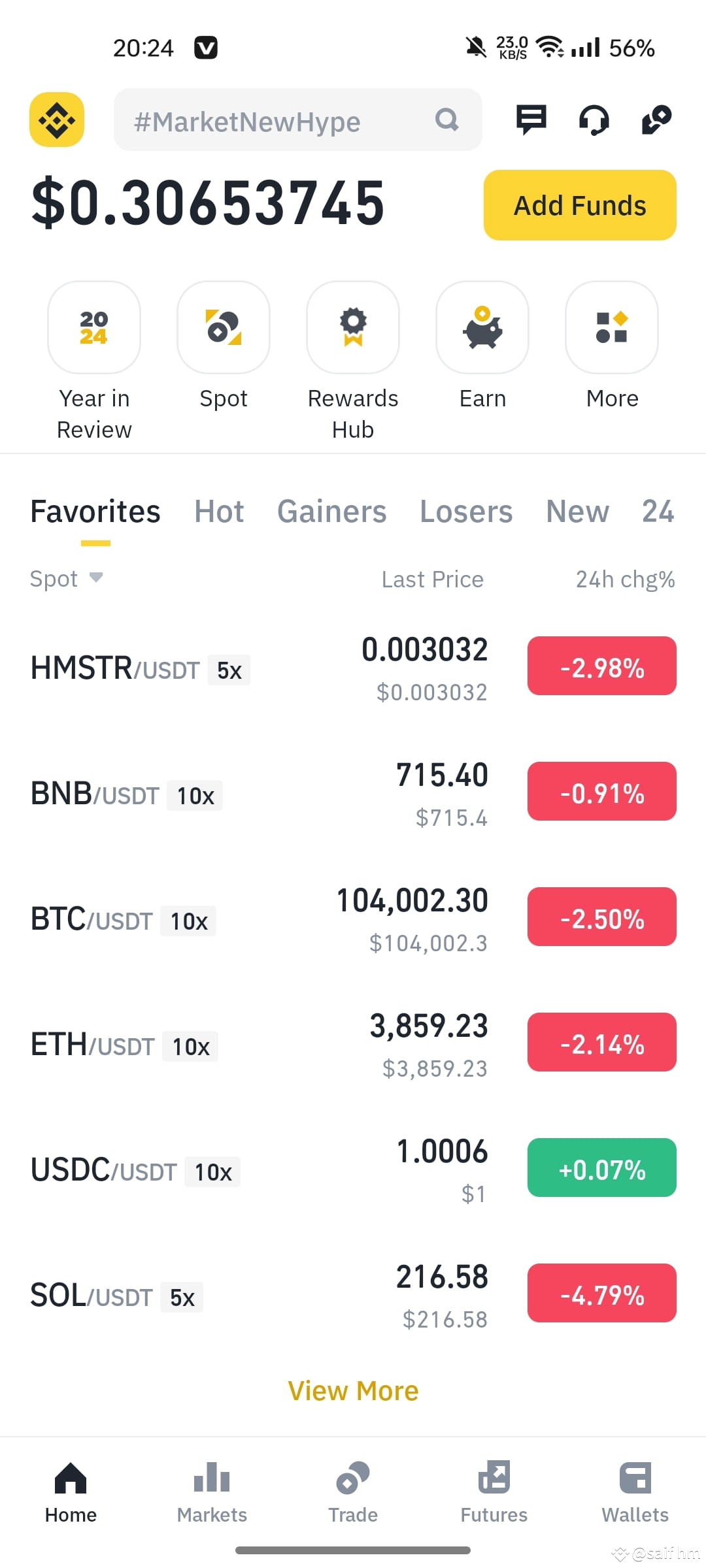Tap View More under favorites list

(x=353, y=1391)
